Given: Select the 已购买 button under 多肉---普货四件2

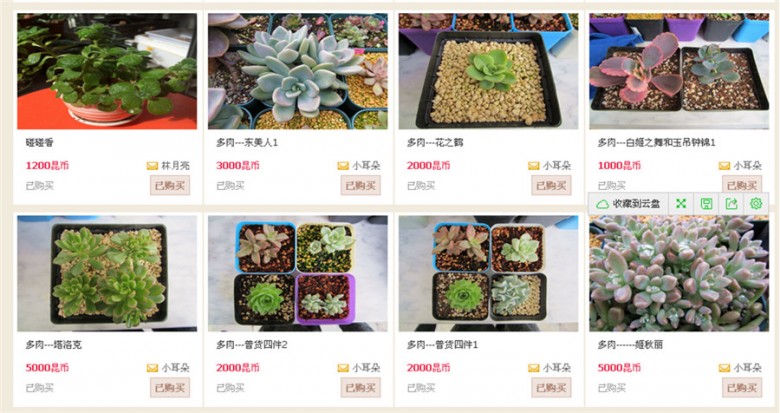Looking at the screenshot, I should pos(360,387).
